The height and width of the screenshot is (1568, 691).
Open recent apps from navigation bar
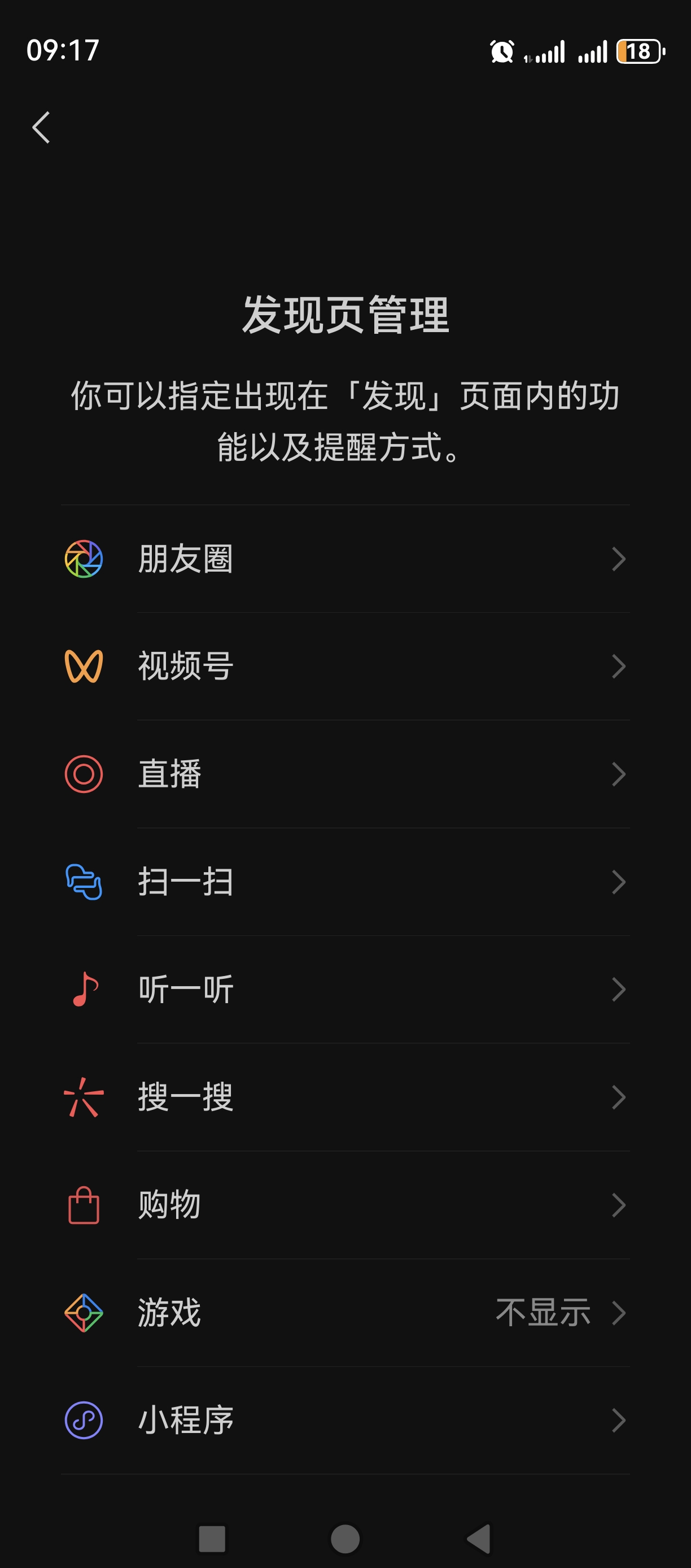coord(212,1539)
